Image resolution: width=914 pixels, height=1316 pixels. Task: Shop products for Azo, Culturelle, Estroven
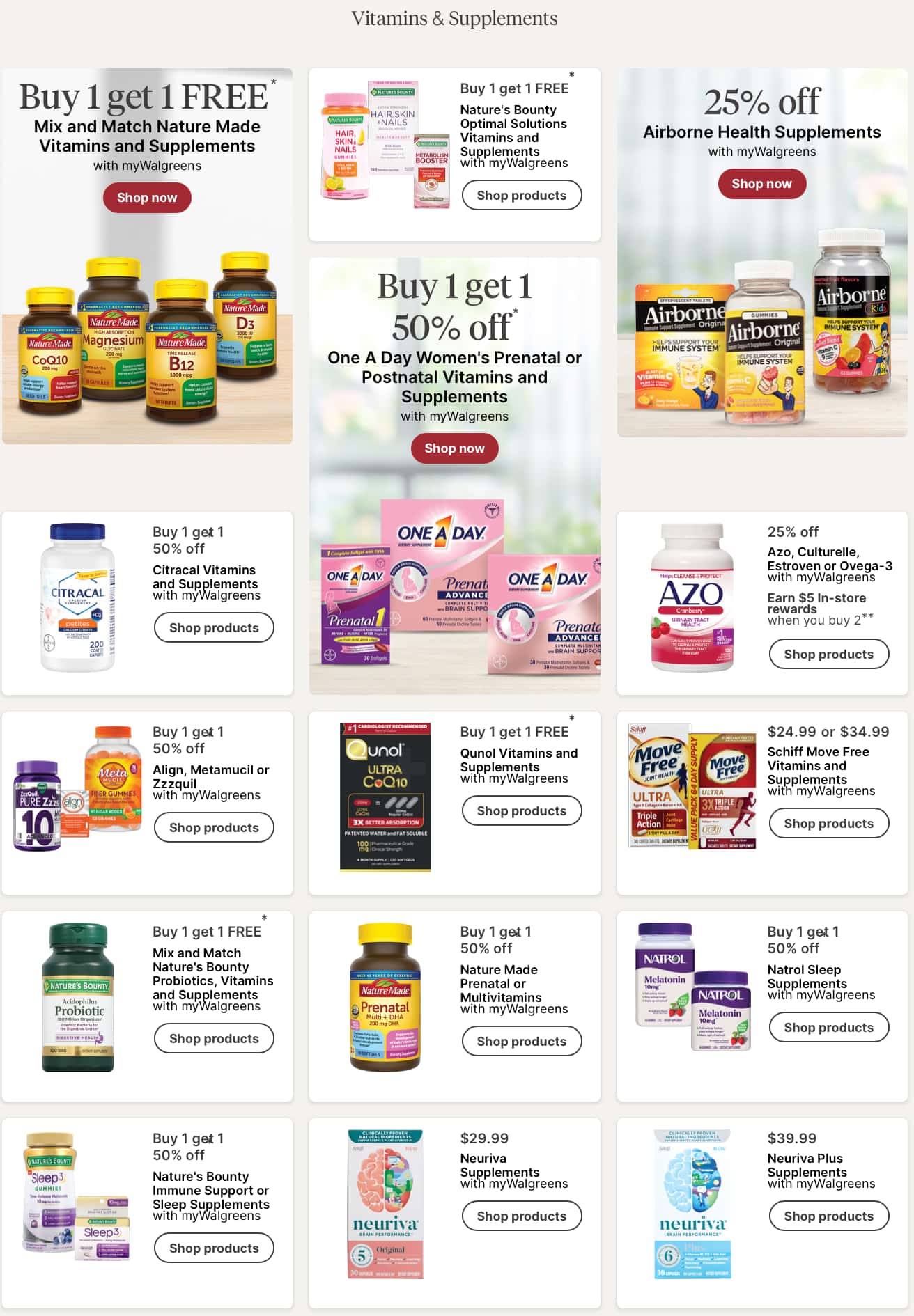click(x=828, y=655)
